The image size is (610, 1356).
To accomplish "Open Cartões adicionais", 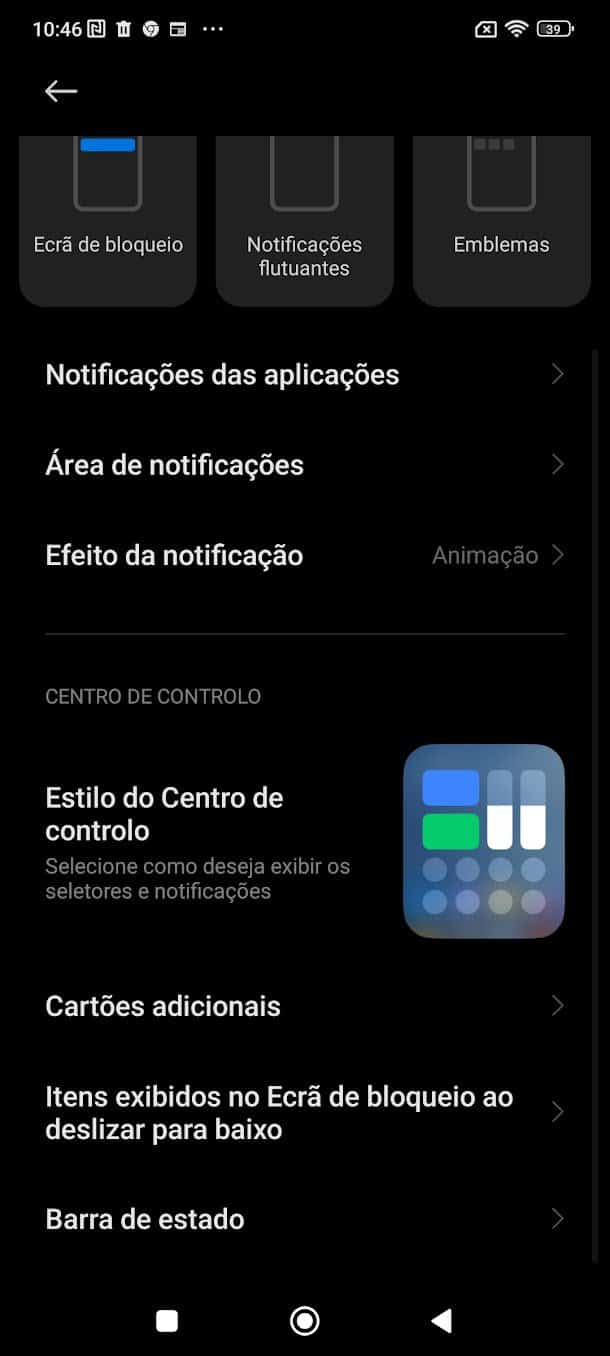I will (x=305, y=1006).
